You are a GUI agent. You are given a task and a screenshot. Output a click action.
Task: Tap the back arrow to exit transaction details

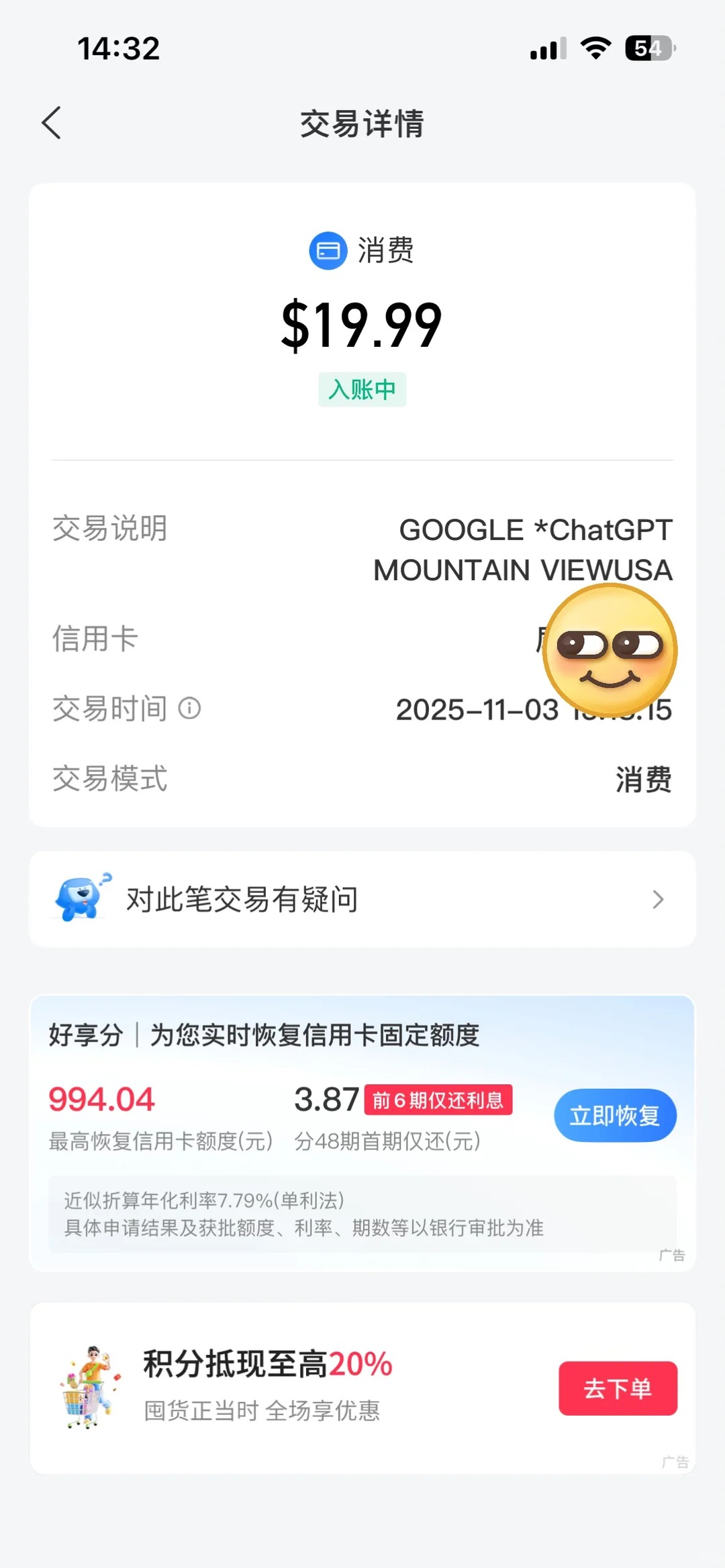tap(52, 123)
